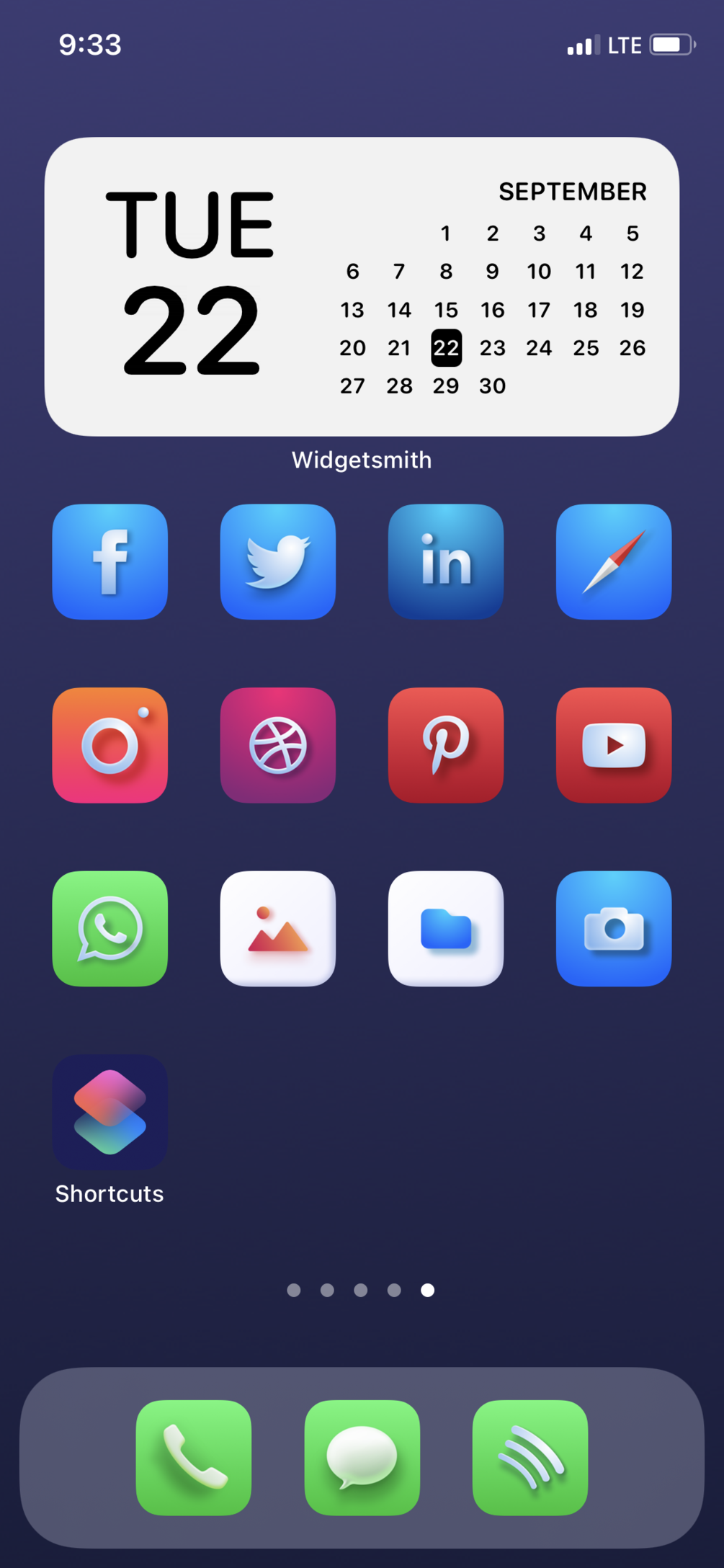Launch the Safari compass icon
724x1568 pixels.
tap(614, 561)
